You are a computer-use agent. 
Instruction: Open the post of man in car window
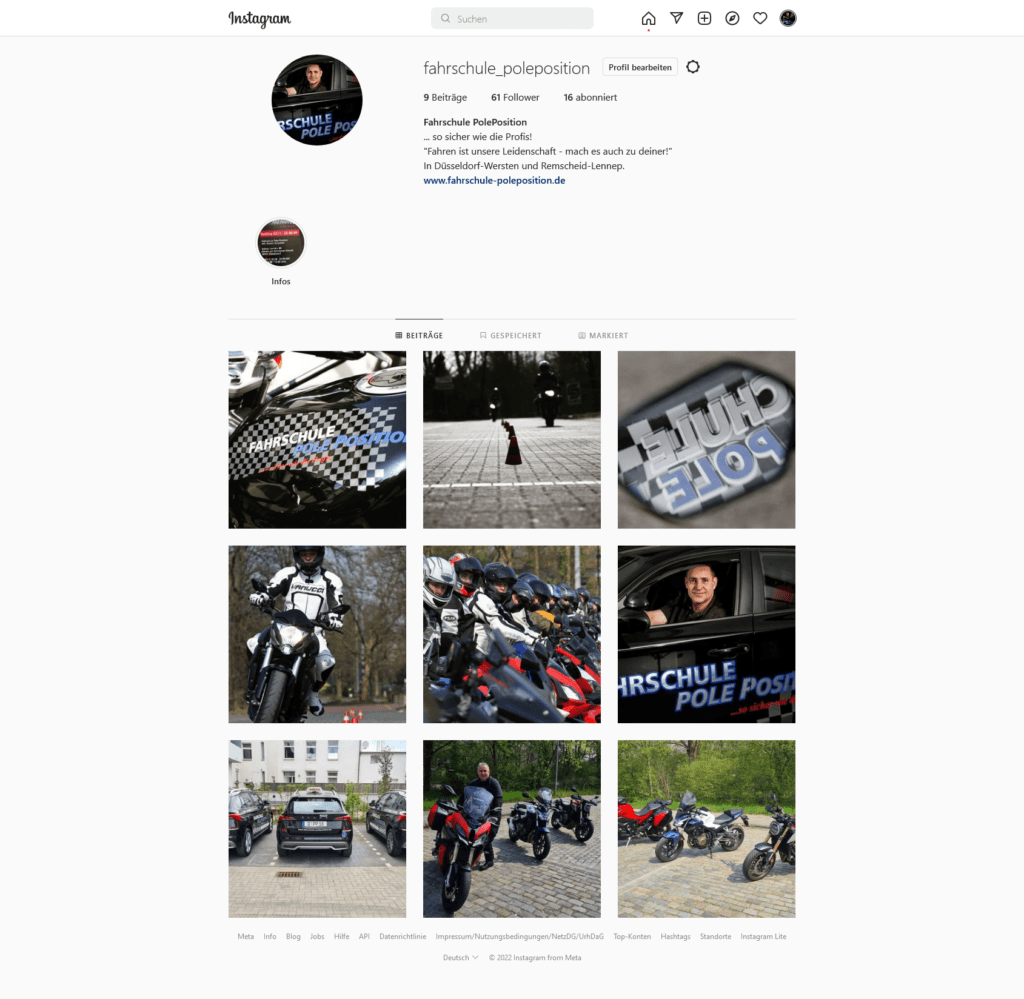[x=706, y=634]
